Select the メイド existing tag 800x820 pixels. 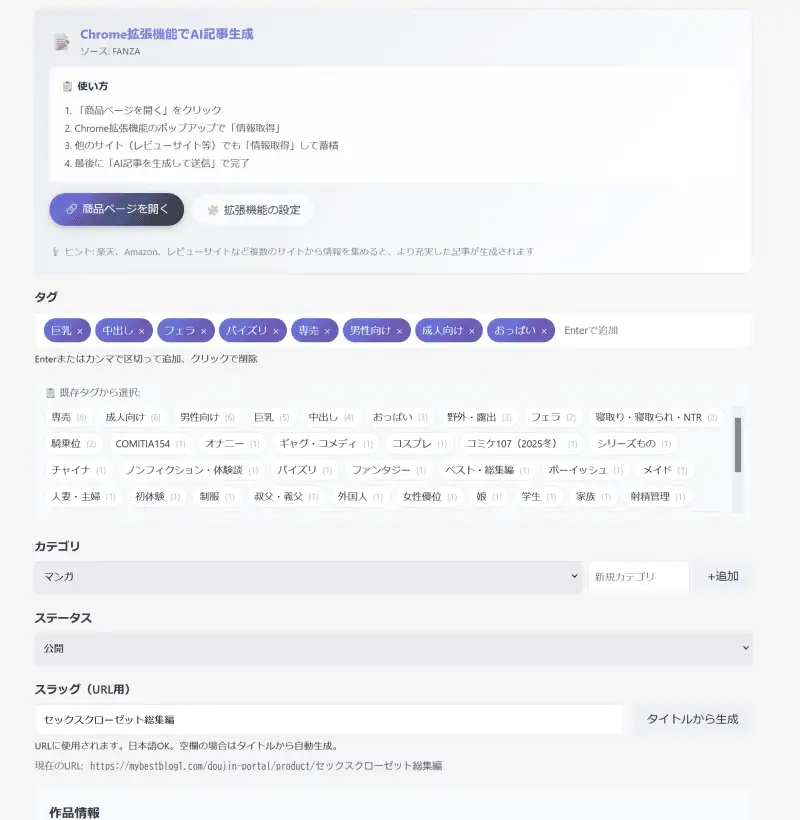(665, 470)
